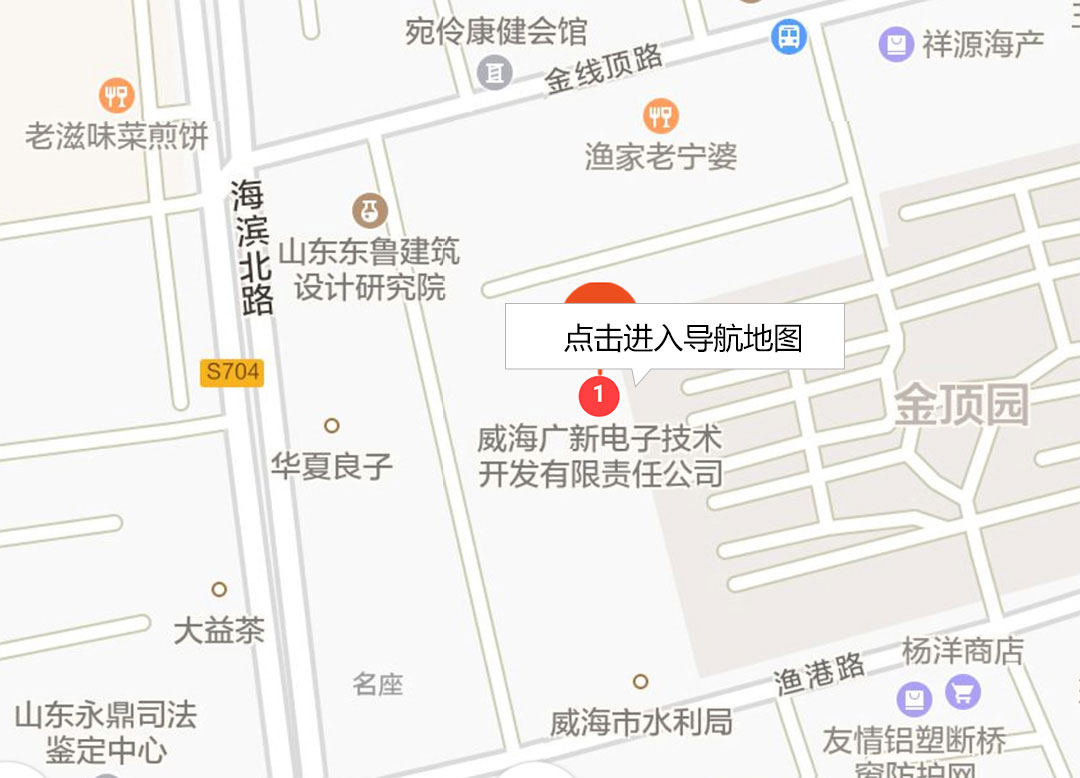The height and width of the screenshot is (778, 1080).
Task: Tap the red marker numbered 1
Action: (599, 395)
